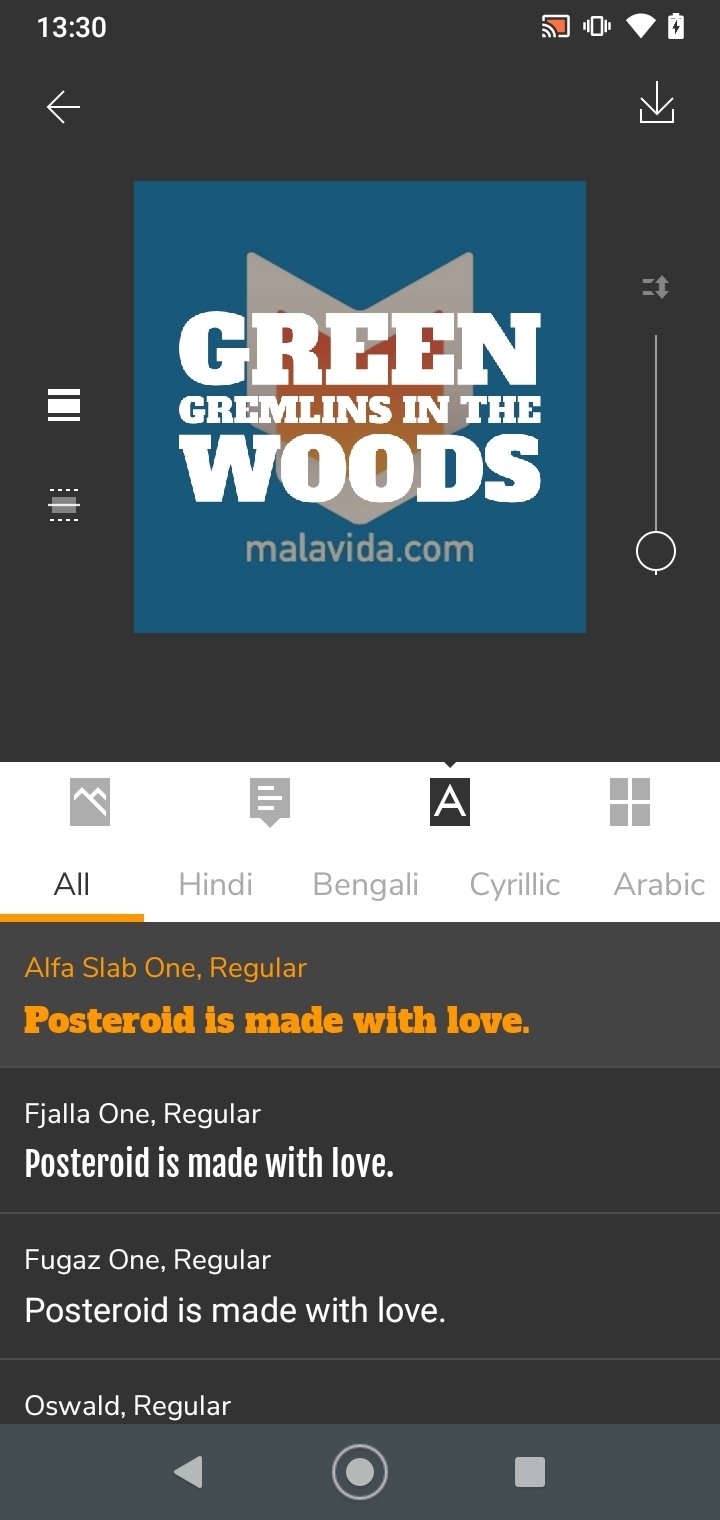This screenshot has width=720, height=1520.
Task: Tap the shuffle arrows icon above the slider
Action: [656, 288]
